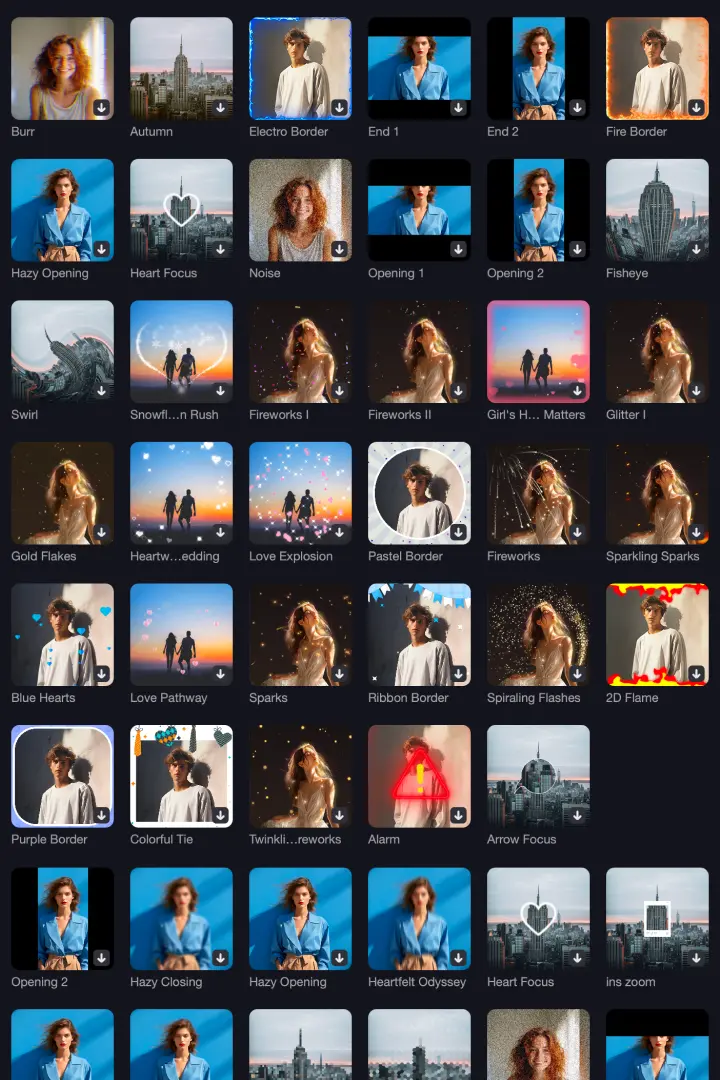
Task: Select the Purple Border effect
Action: pos(62,776)
